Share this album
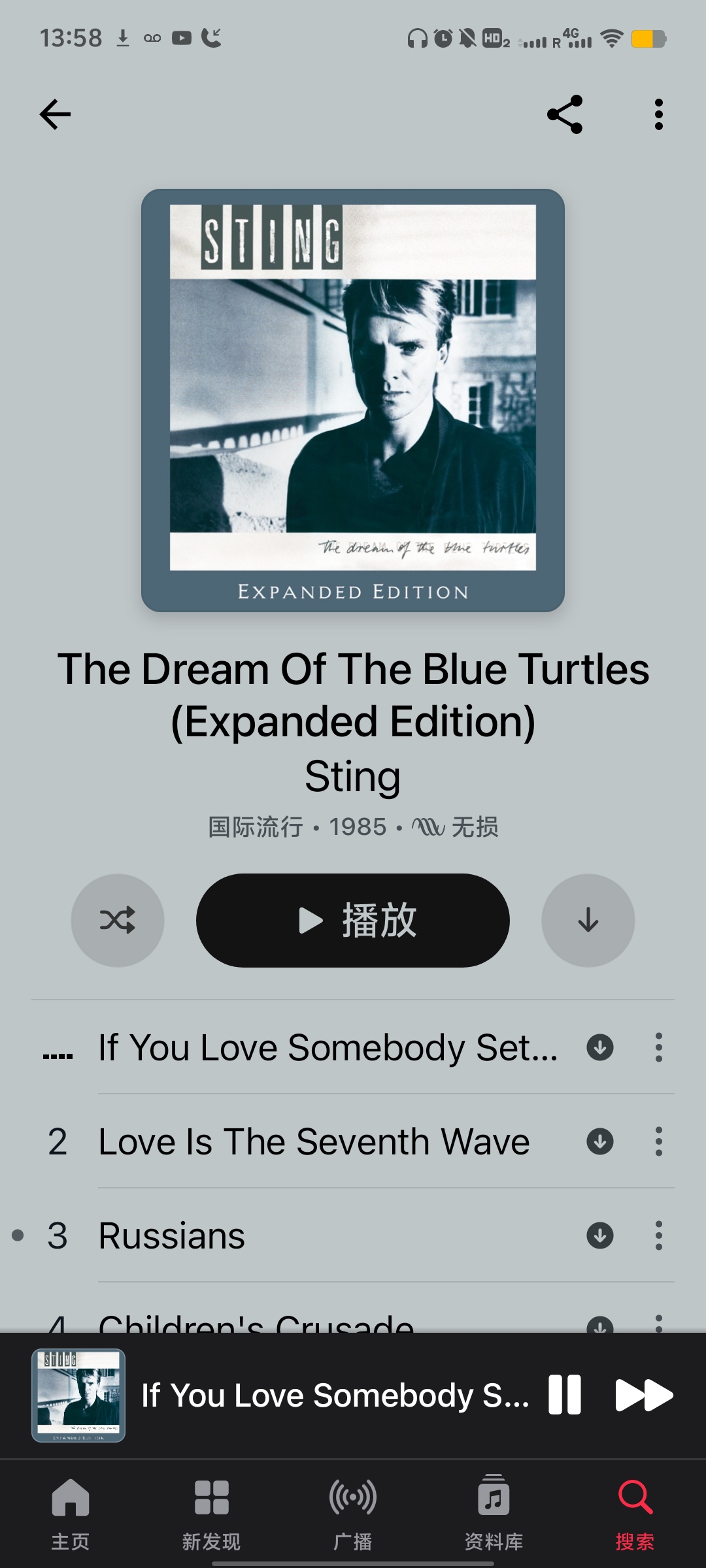This screenshot has width=706, height=1568. (x=565, y=115)
